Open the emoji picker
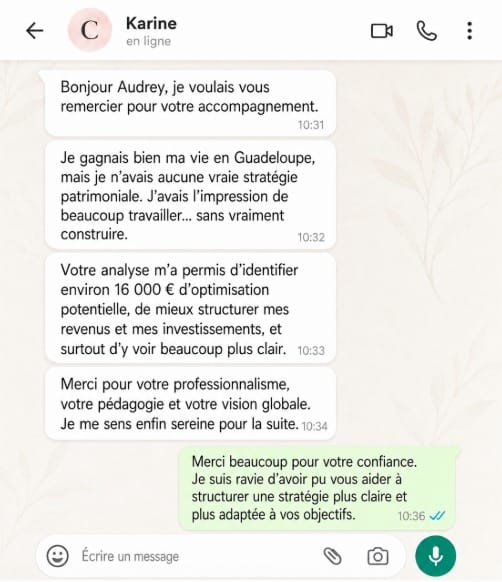502x582 pixels. click(58, 556)
